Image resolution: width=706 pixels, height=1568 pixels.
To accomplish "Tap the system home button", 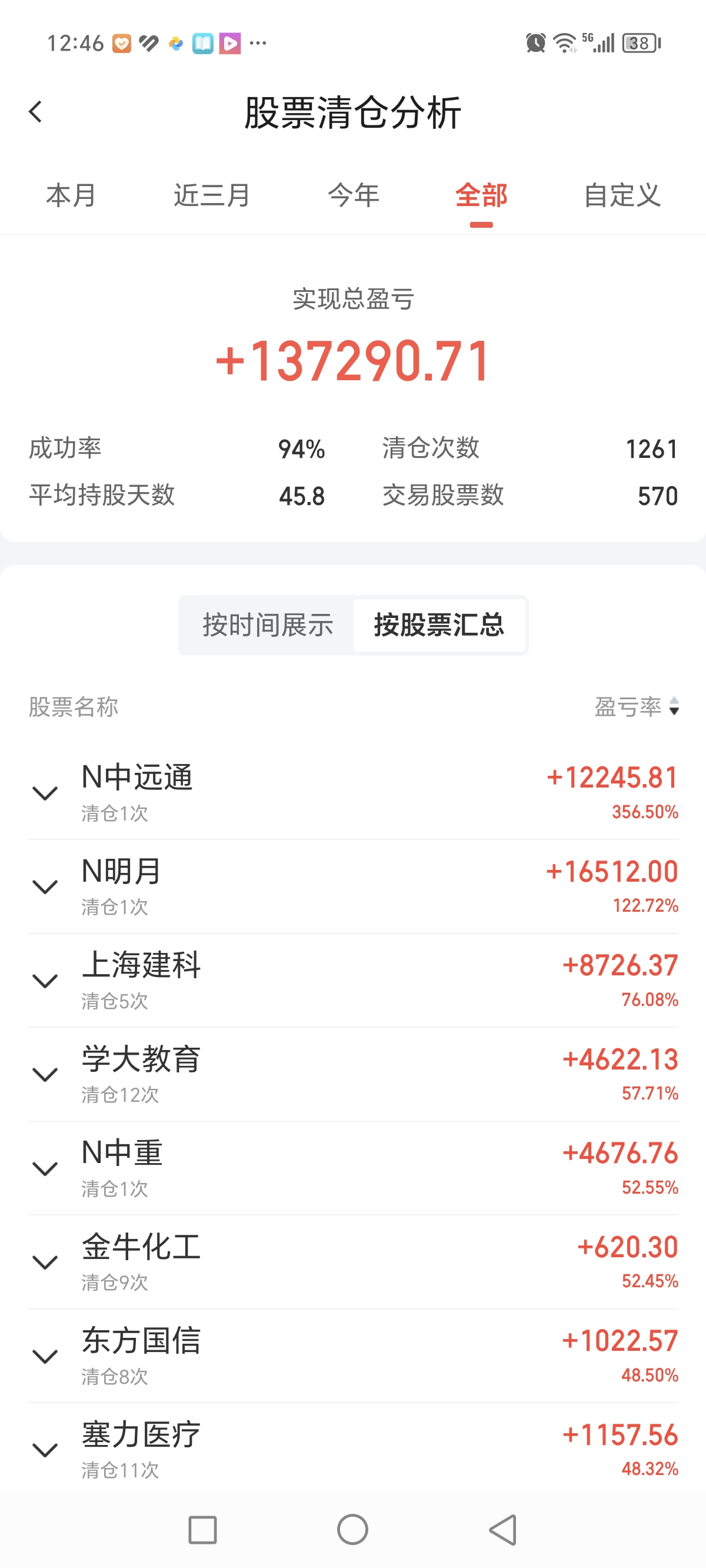I will 352,1529.
